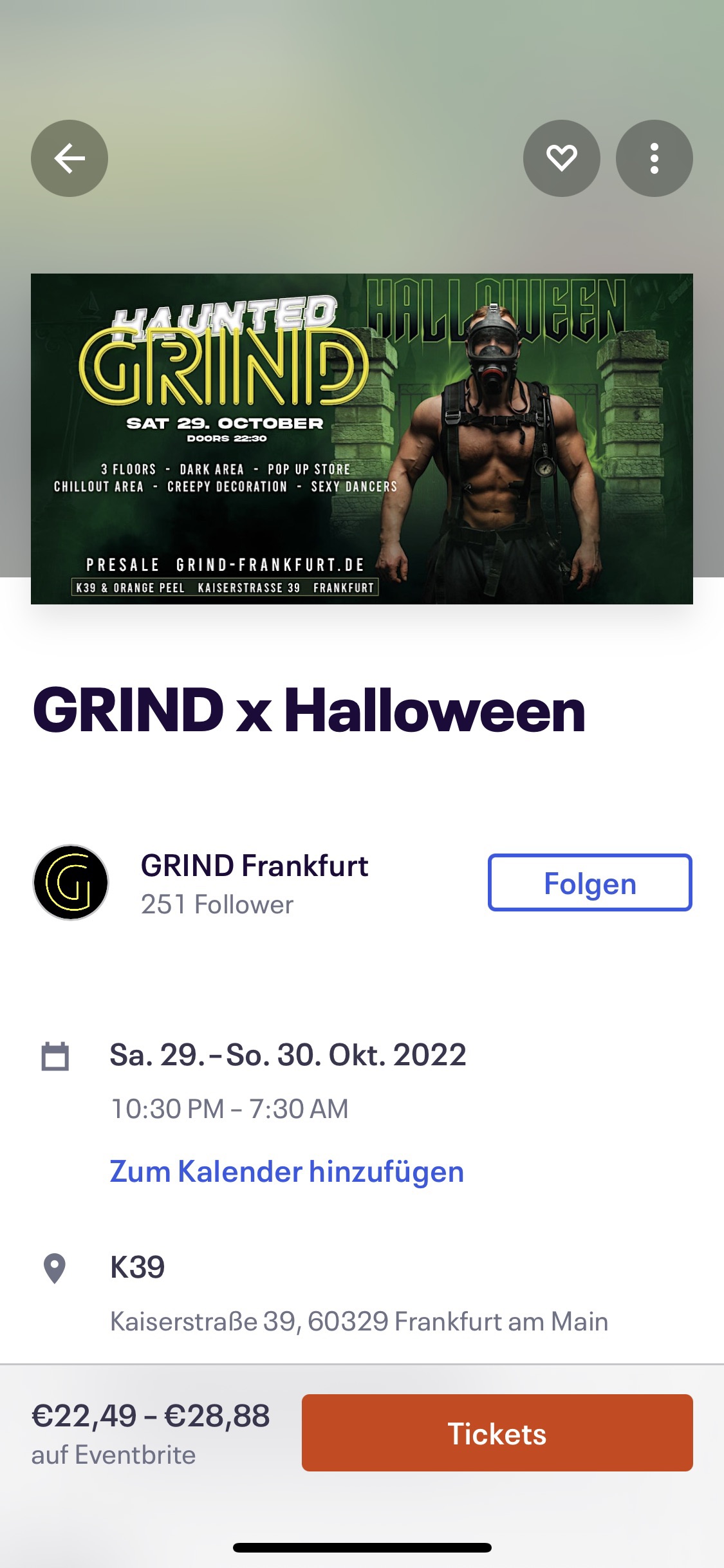Image resolution: width=724 pixels, height=1568 pixels.
Task: Like the GRIND x Halloween event
Action: pyautogui.click(x=562, y=158)
